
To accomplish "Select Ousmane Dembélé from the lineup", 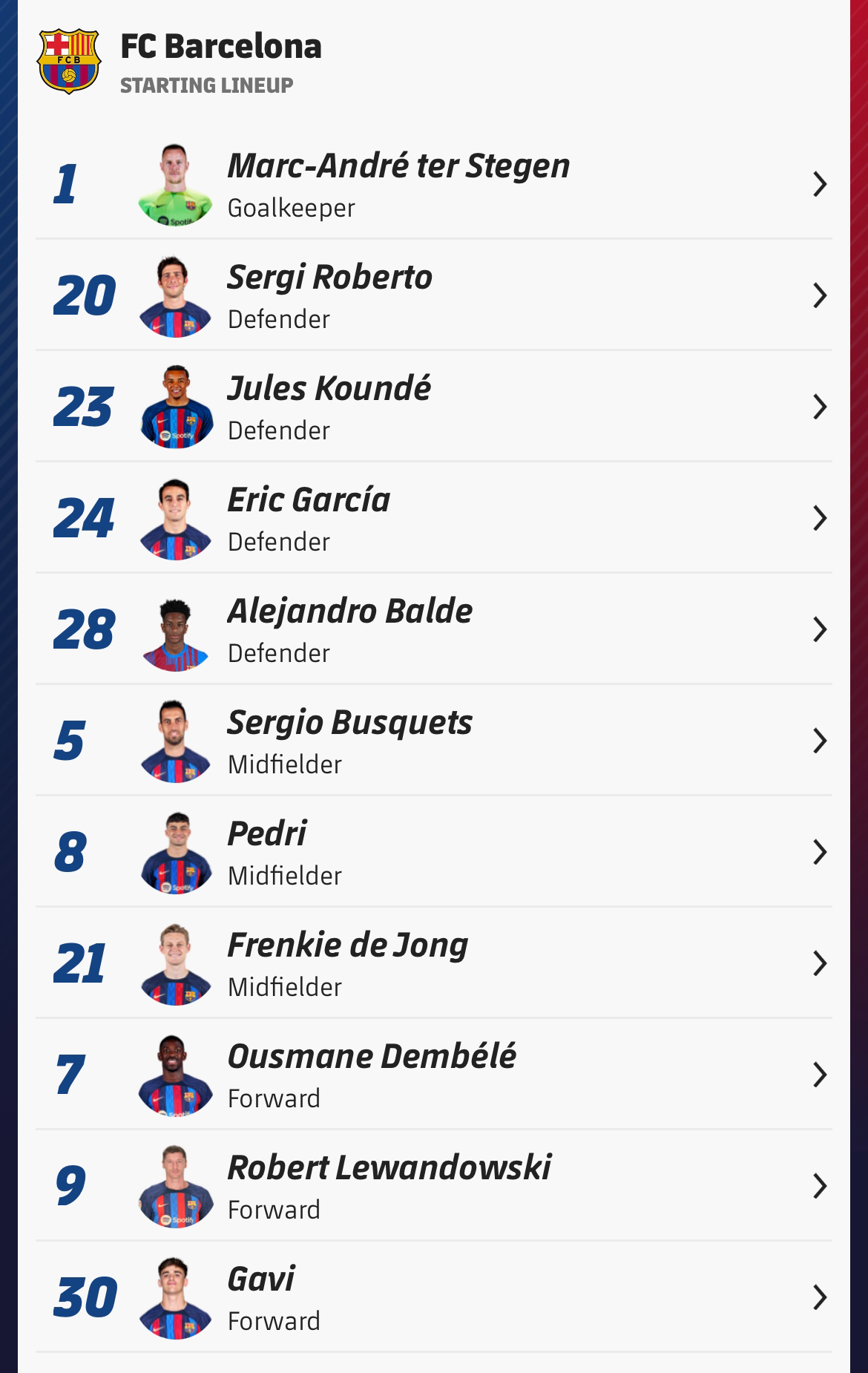I will coord(371,1074).
